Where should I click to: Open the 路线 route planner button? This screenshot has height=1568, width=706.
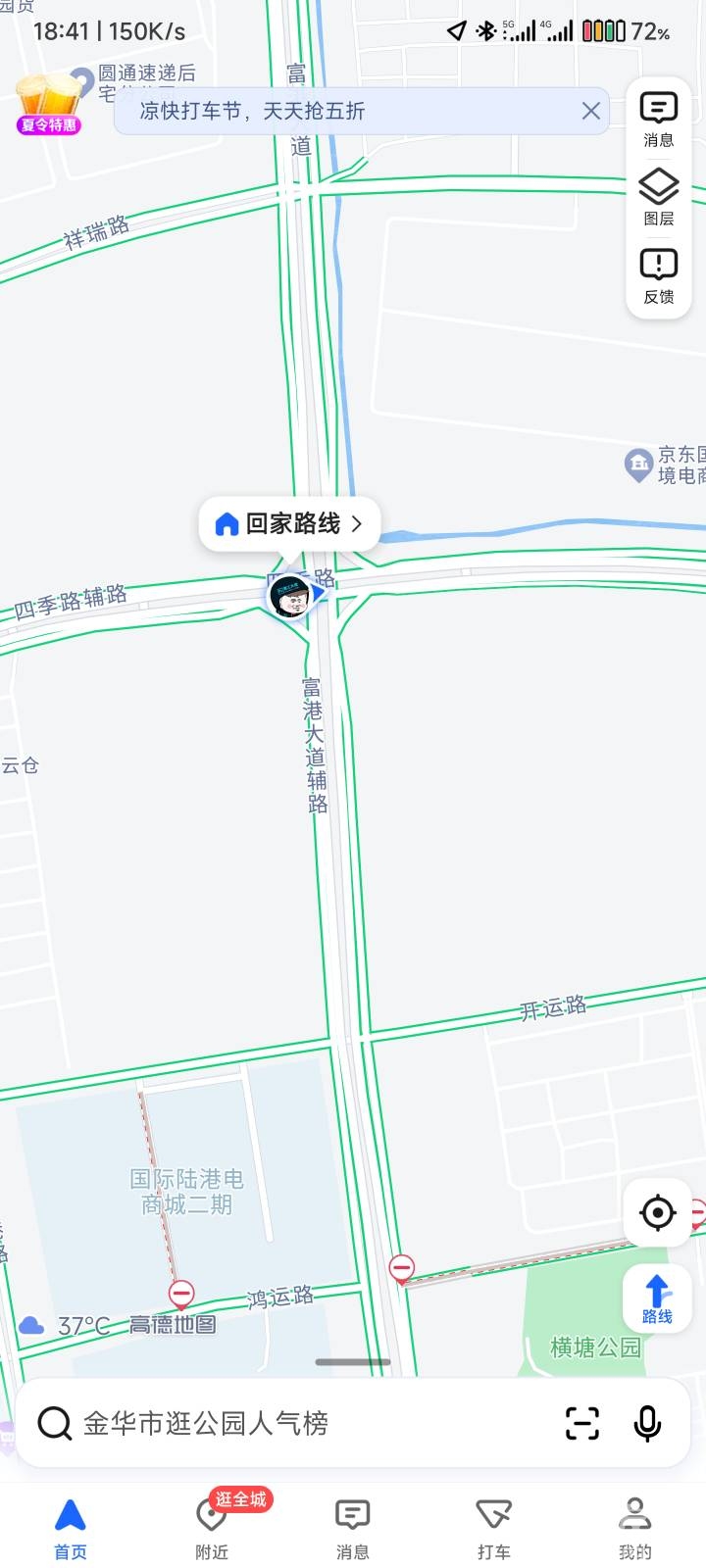click(x=657, y=1299)
